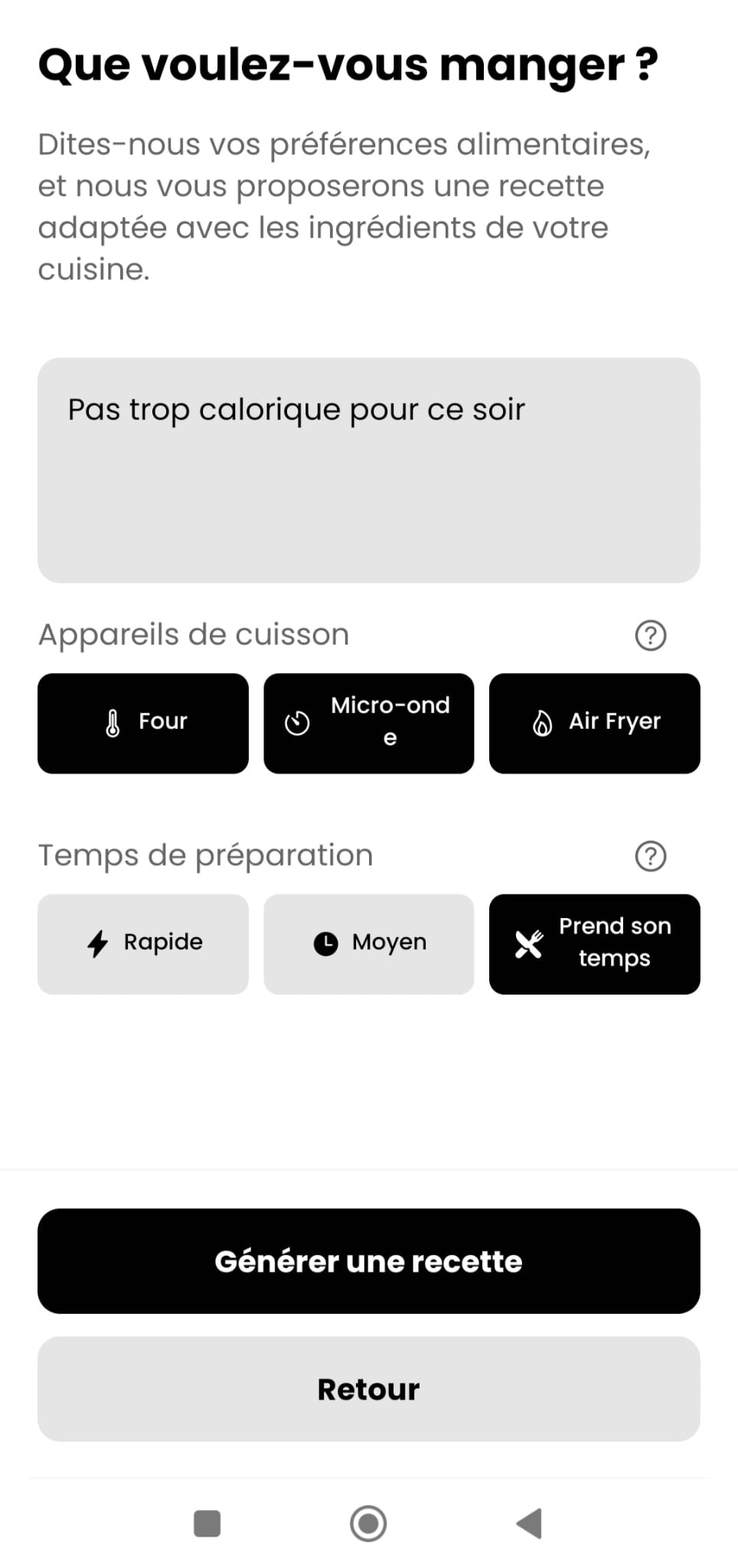This screenshot has height=1568, width=738.
Task: Tap the Android home circle button
Action: click(368, 1525)
